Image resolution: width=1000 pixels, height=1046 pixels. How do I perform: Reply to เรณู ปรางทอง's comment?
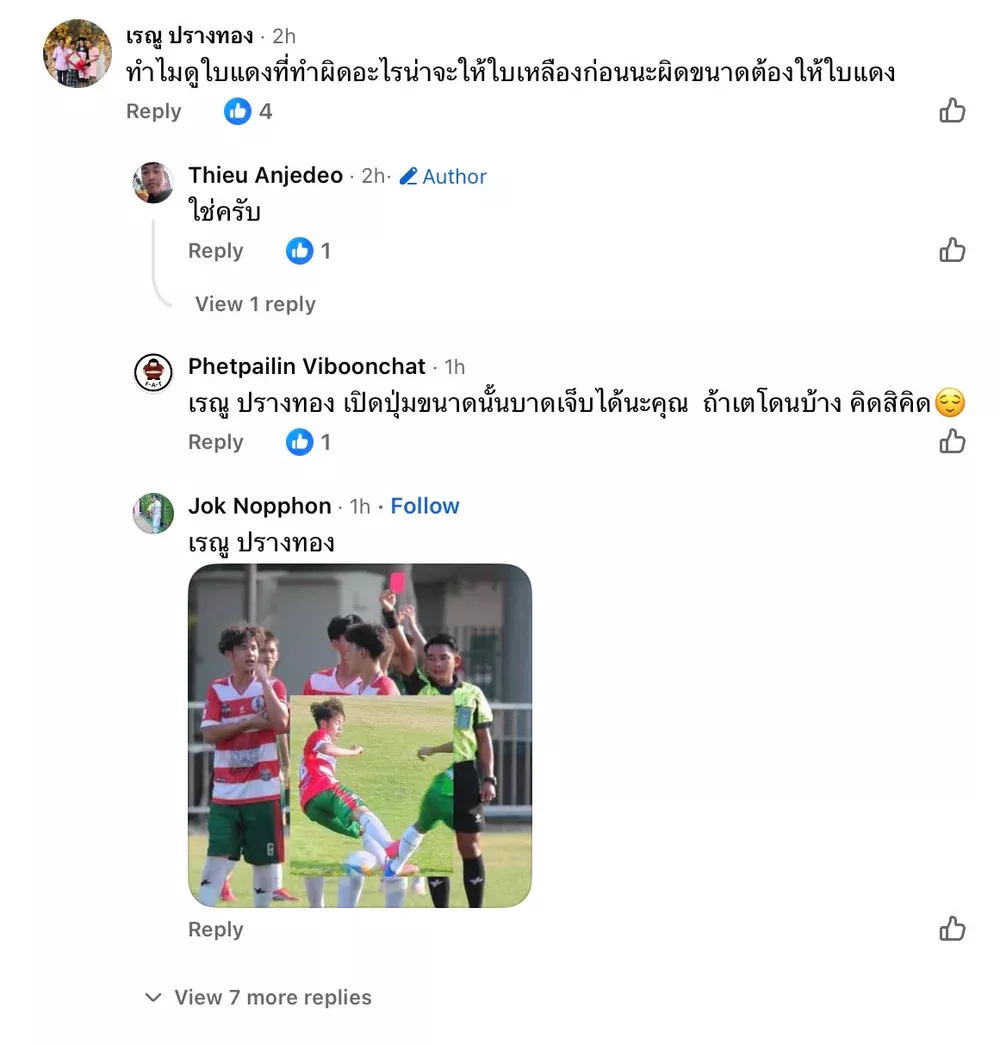[x=153, y=111]
